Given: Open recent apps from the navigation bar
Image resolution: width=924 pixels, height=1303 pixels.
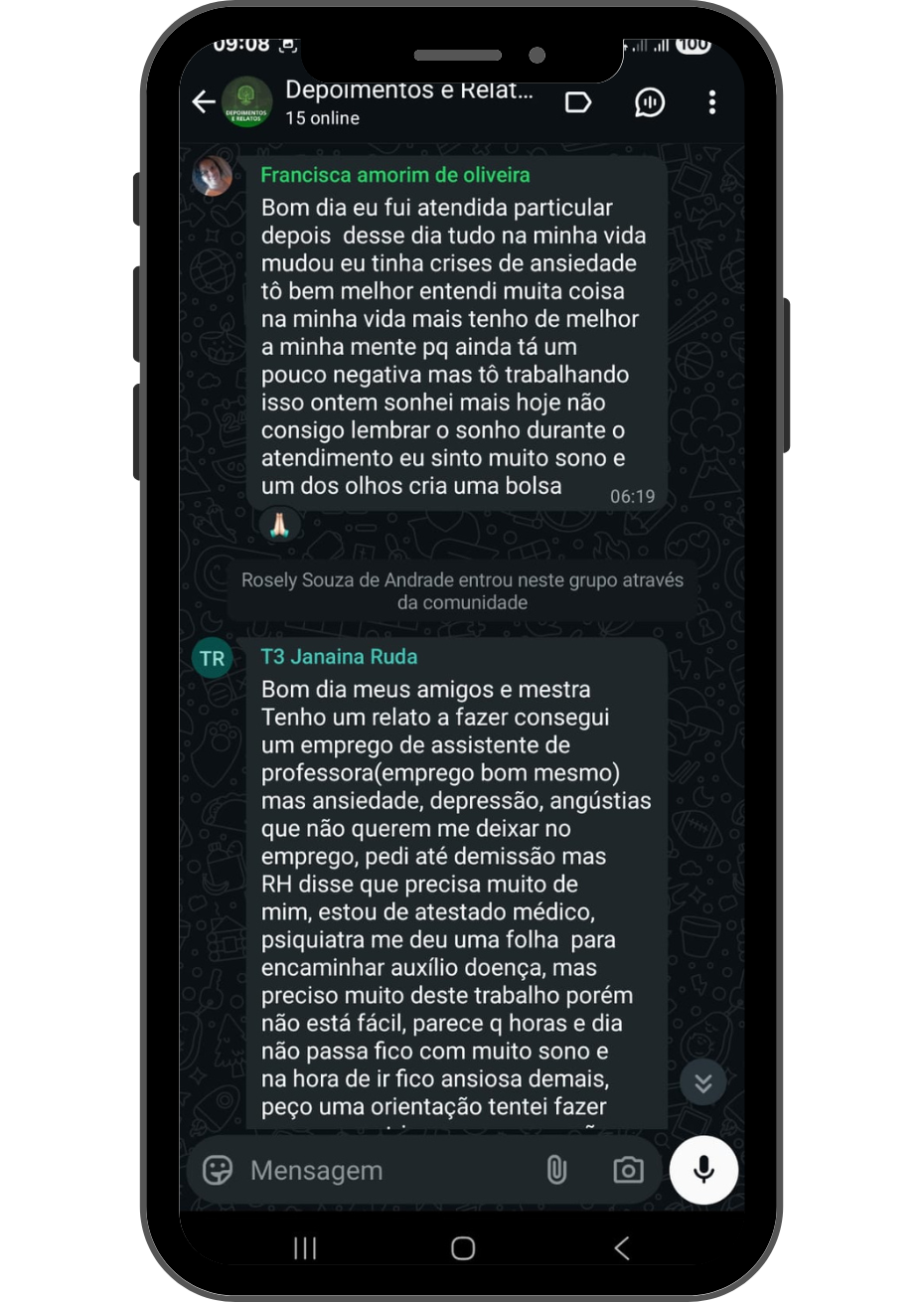Looking at the screenshot, I should pyautogui.click(x=305, y=1248).
